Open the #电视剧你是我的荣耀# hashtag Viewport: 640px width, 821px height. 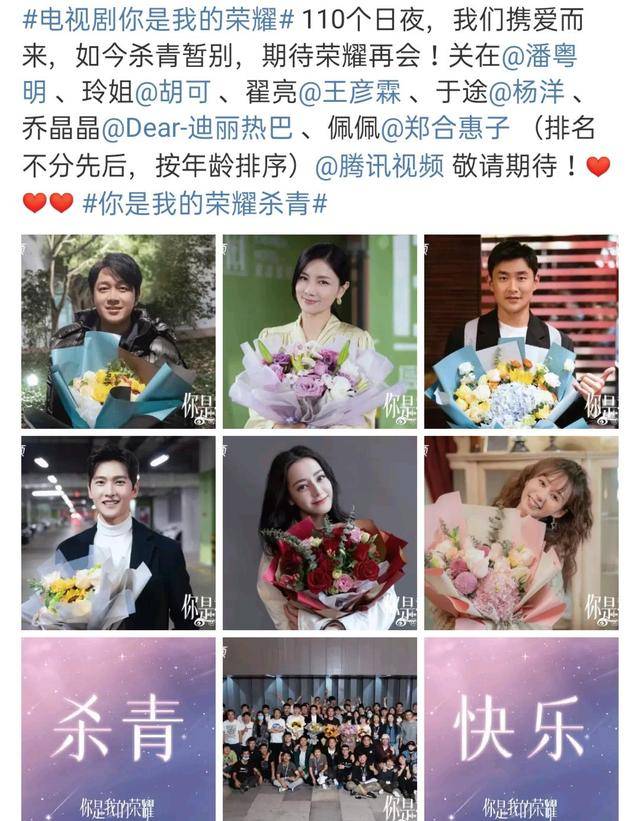(161, 20)
